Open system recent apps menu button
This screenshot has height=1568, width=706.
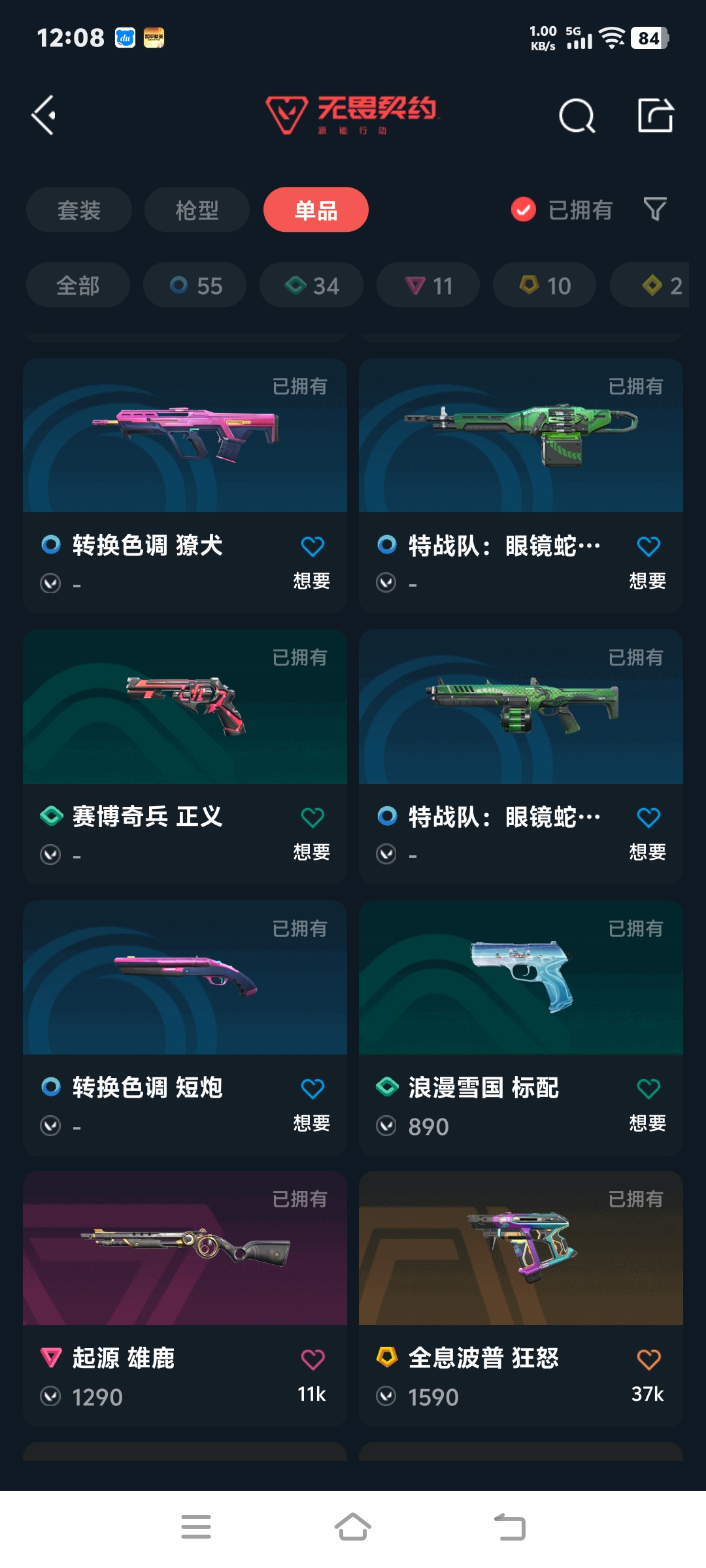click(196, 1527)
